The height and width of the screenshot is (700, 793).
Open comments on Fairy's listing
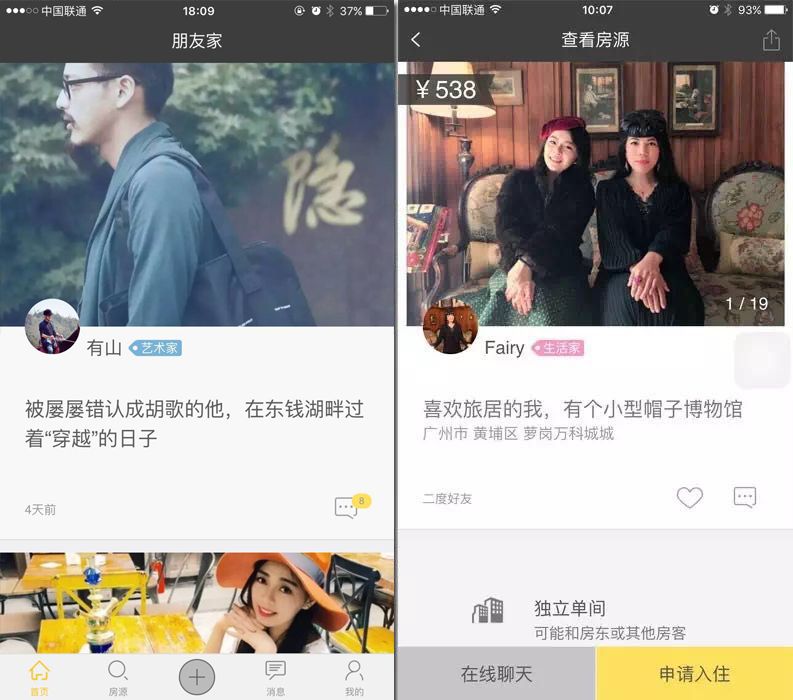[745, 497]
